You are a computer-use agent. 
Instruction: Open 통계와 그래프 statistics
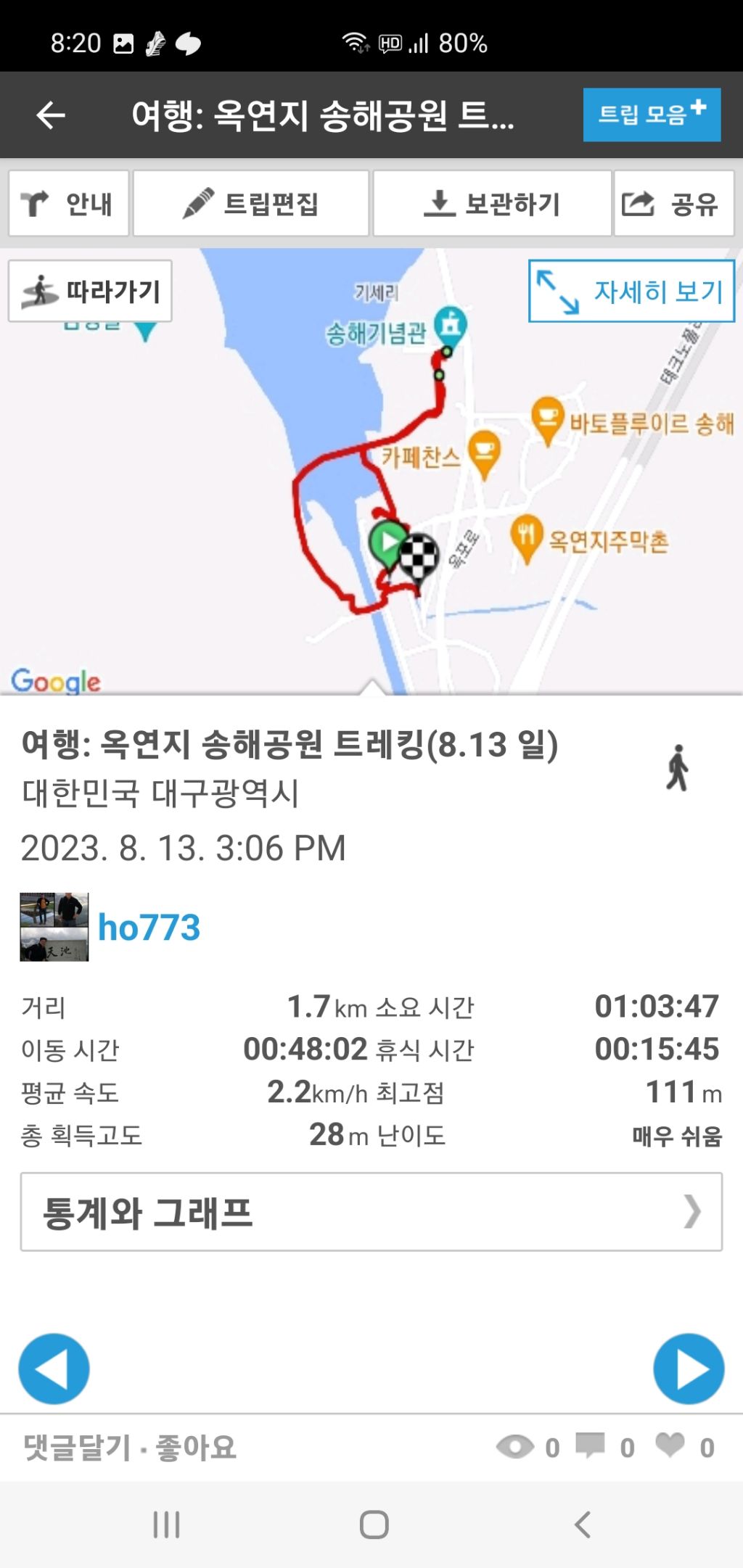pos(371,1212)
